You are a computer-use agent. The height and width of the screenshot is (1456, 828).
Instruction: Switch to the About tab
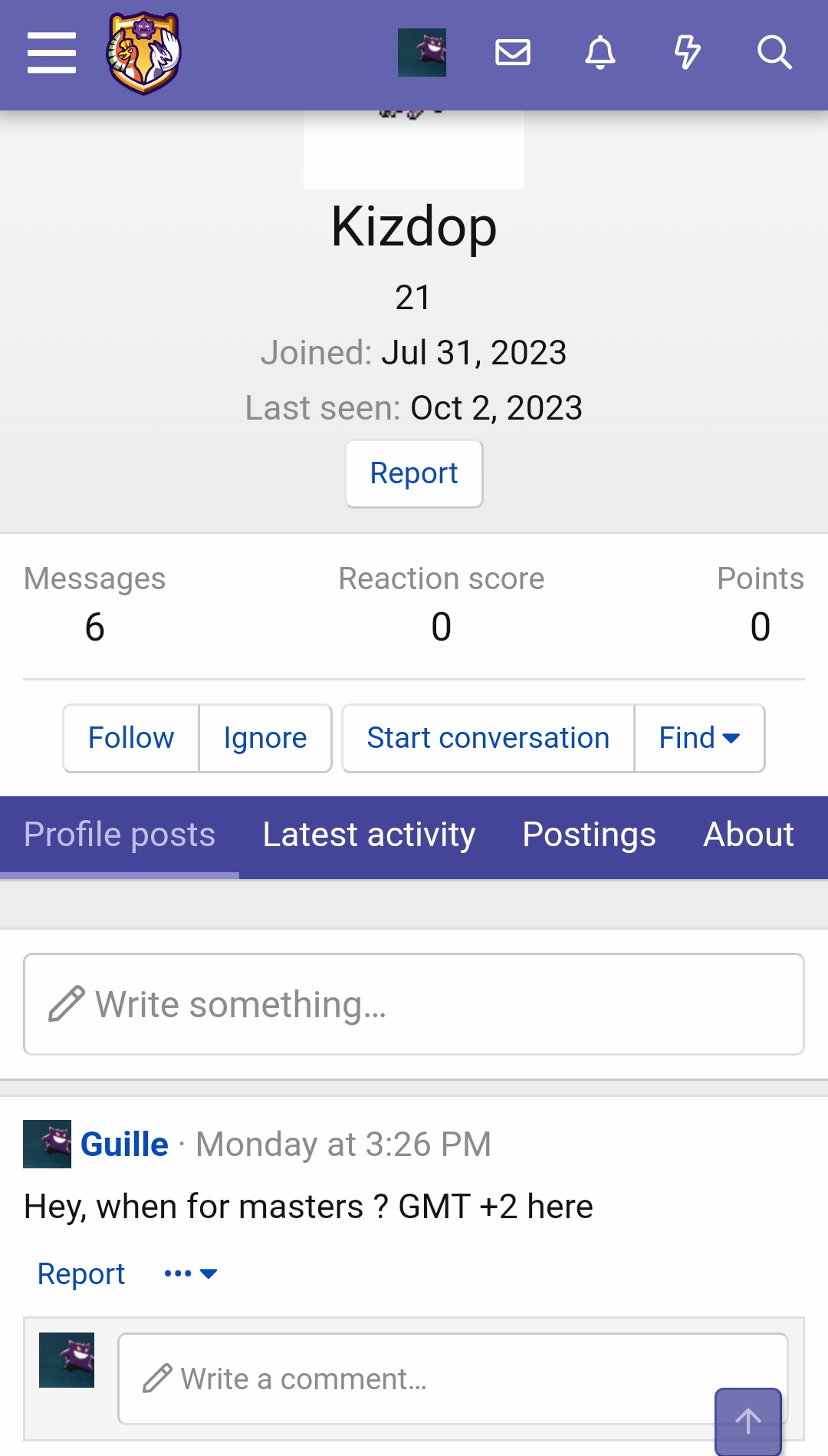pos(749,835)
